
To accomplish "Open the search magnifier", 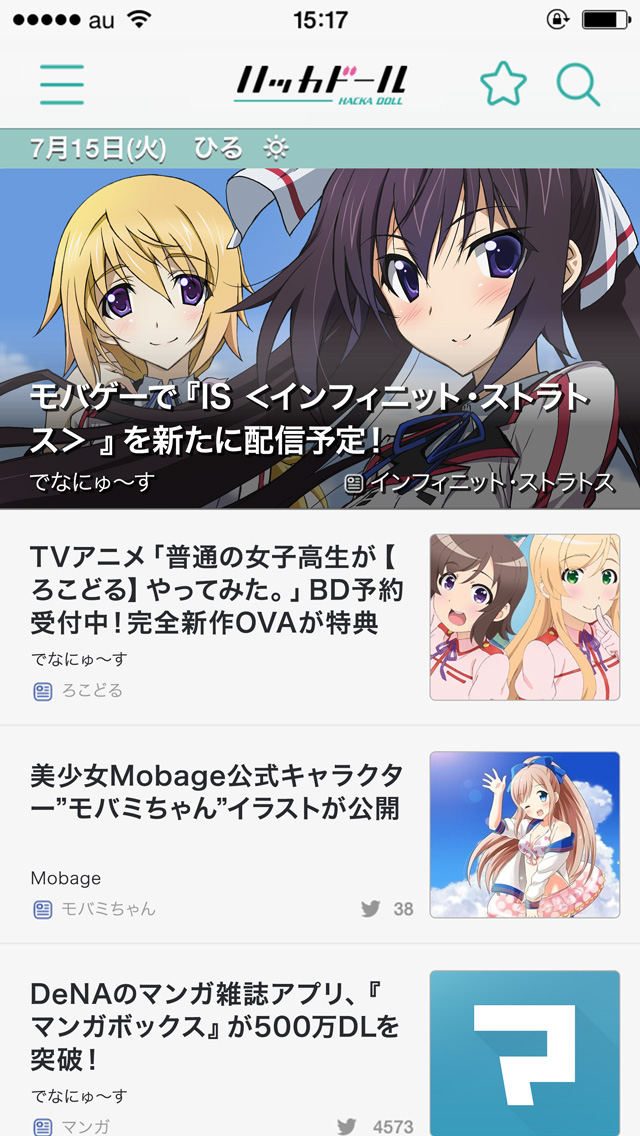I will tap(577, 84).
